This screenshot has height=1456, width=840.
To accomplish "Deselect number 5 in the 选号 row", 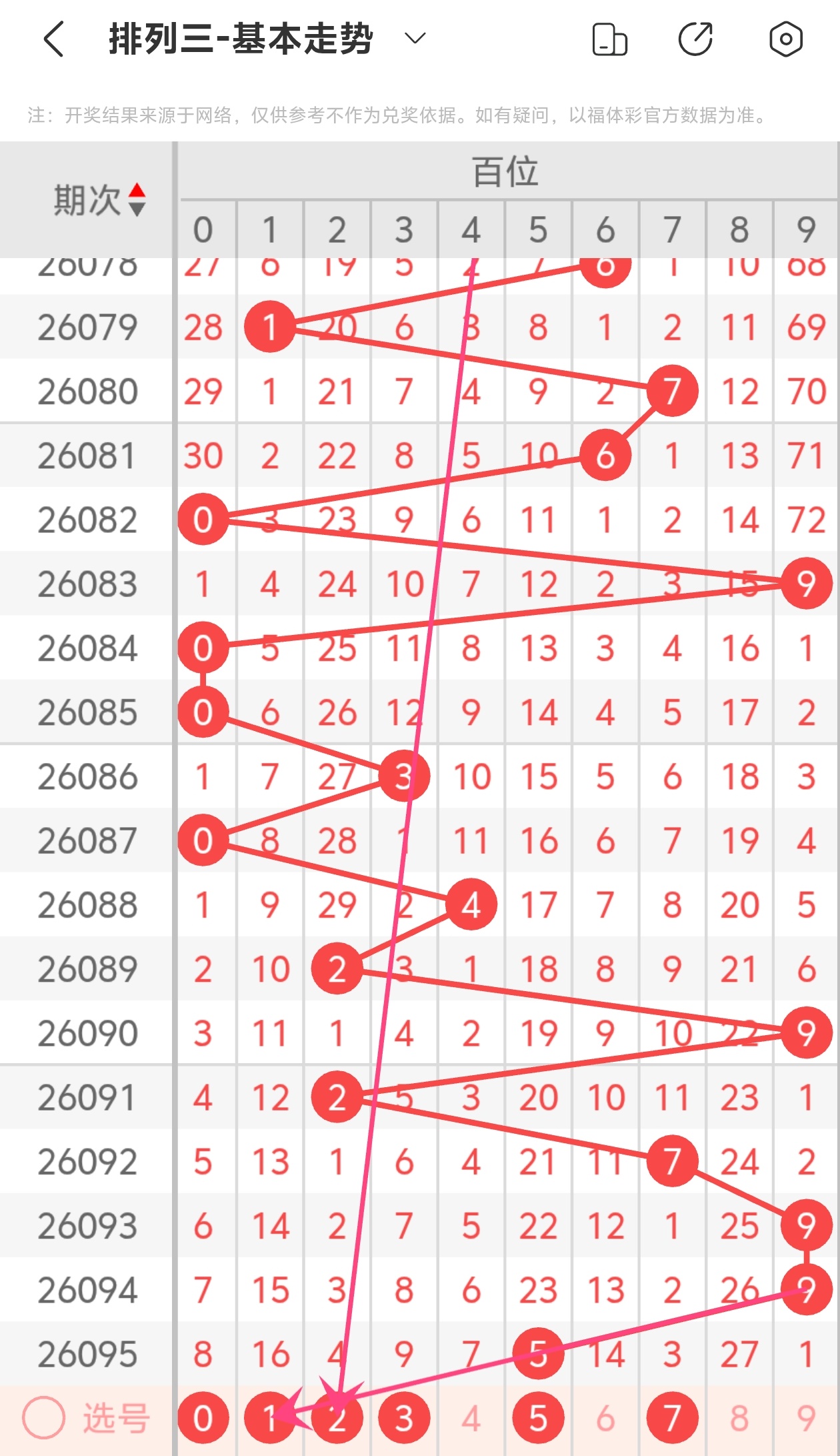I will pyautogui.click(x=539, y=1418).
